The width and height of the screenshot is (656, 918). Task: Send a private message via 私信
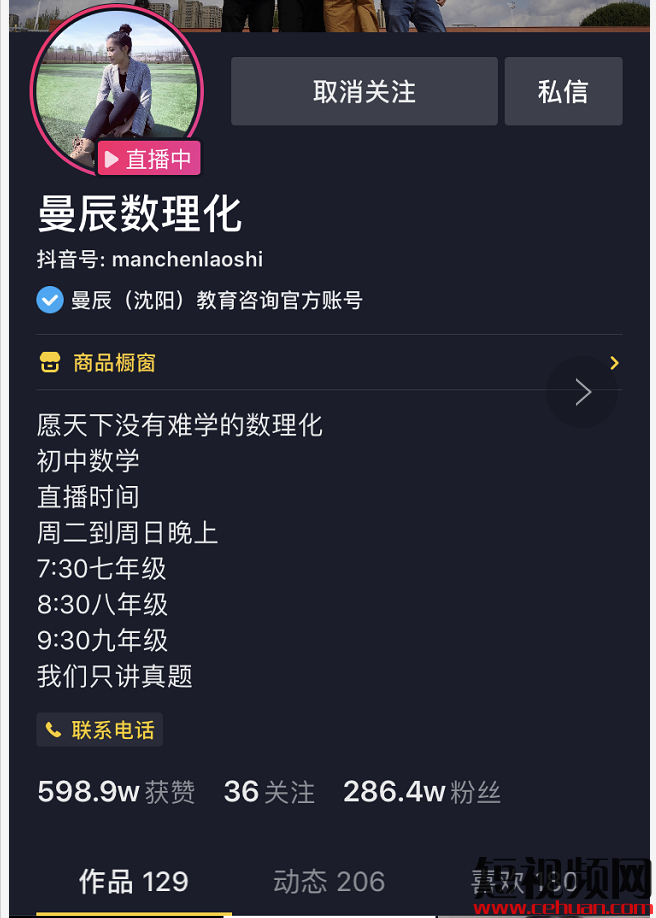tap(563, 92)
